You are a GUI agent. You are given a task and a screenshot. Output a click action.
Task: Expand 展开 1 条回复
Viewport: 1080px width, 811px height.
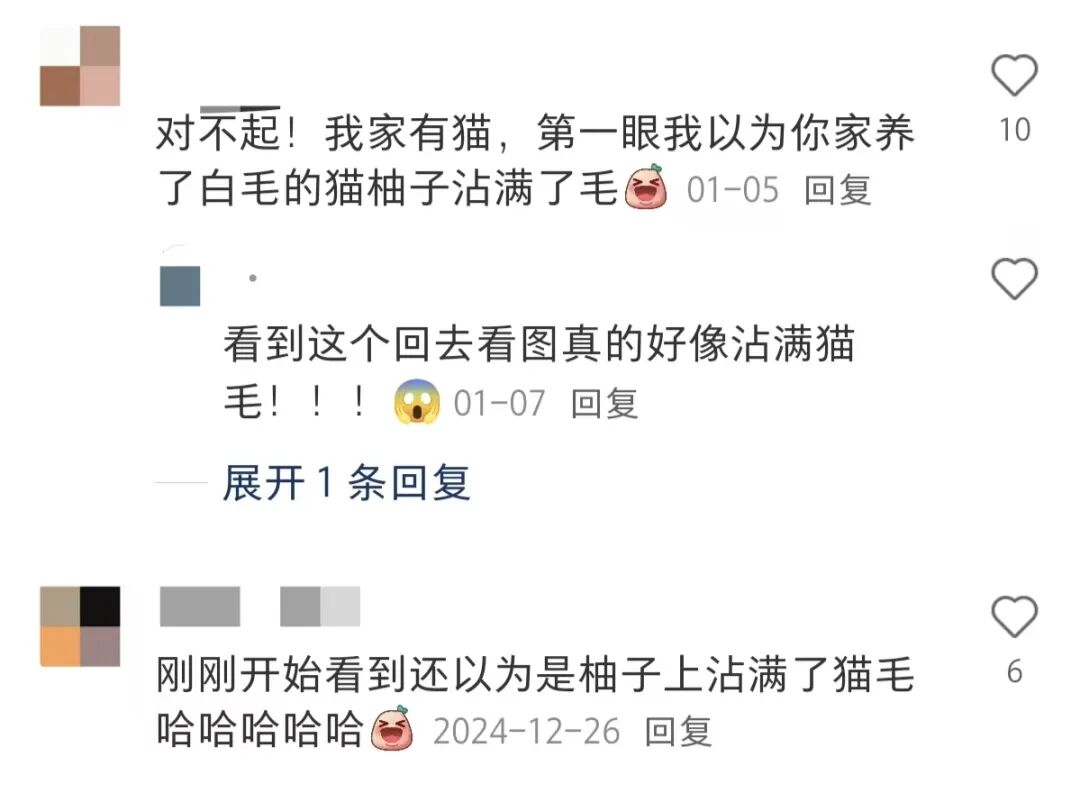346,484
